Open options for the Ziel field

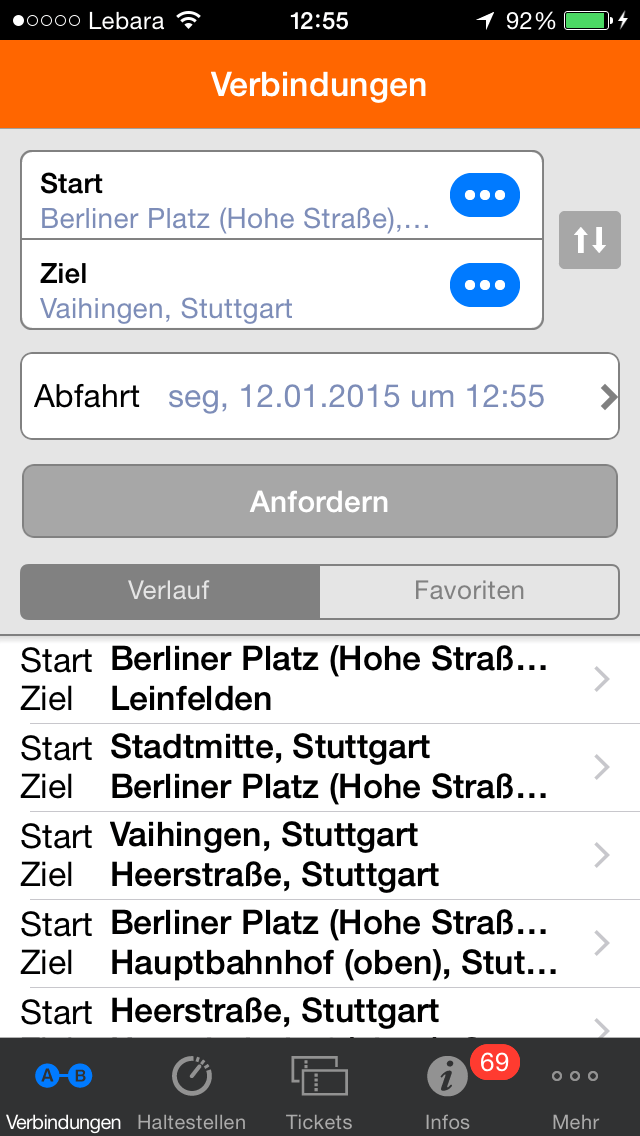pos(485,285)
